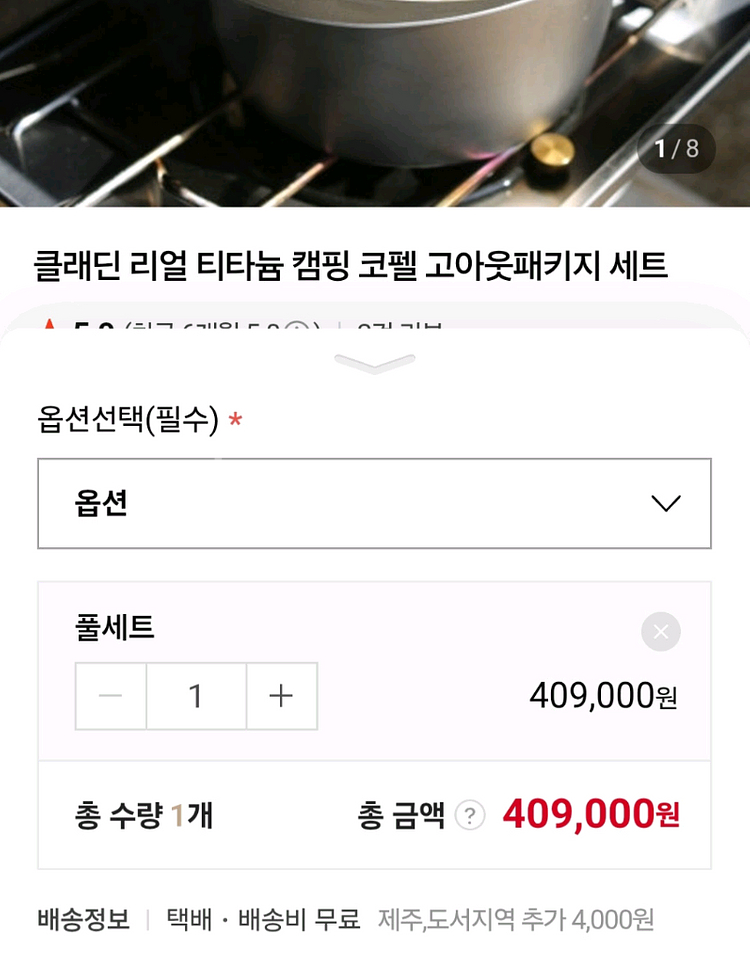Decrease quantity using the minus icon

(x=110, y=696)
